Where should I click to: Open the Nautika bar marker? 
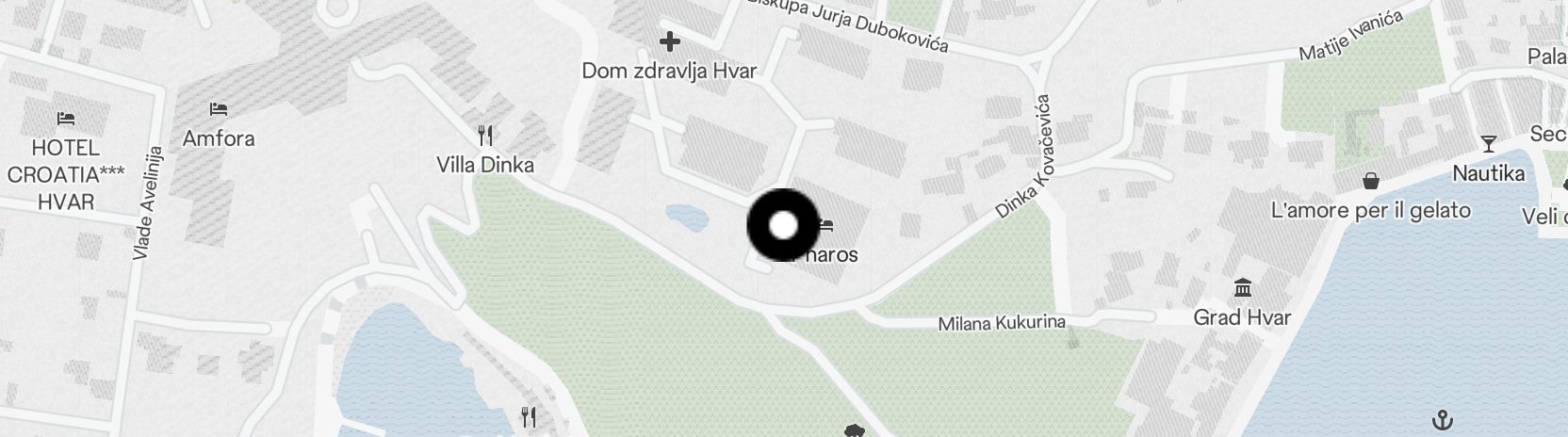pyautogui.click(x=1488, y=144)
